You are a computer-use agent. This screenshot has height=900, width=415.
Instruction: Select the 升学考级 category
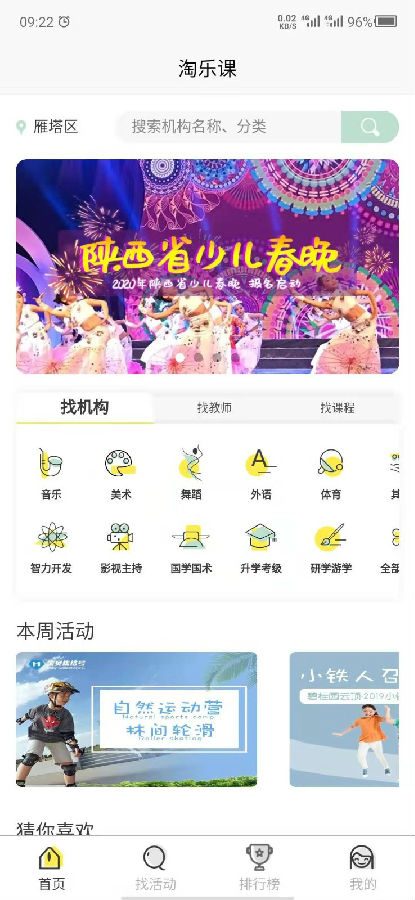(x=261, y=548)
